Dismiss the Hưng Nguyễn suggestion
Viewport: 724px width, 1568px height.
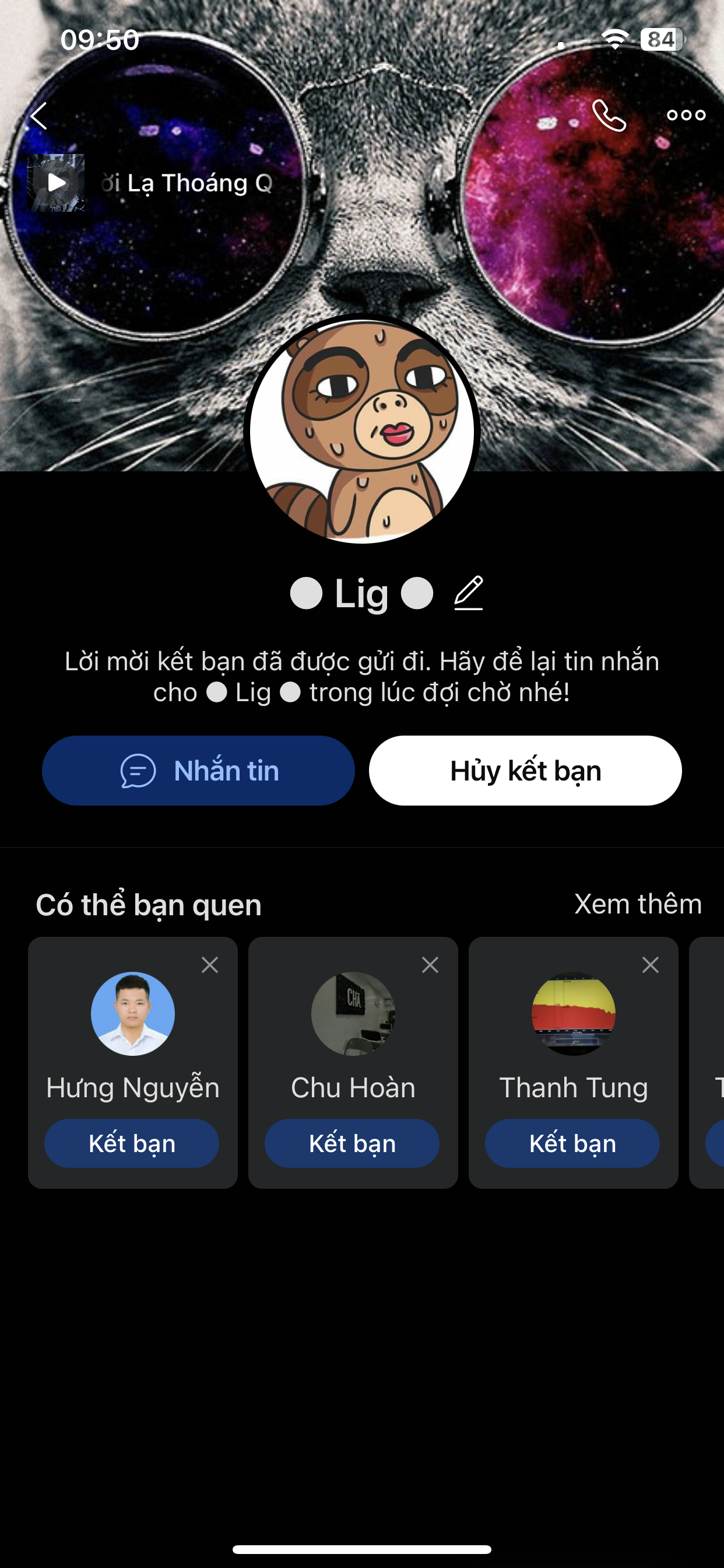click(x=210, y=965)
